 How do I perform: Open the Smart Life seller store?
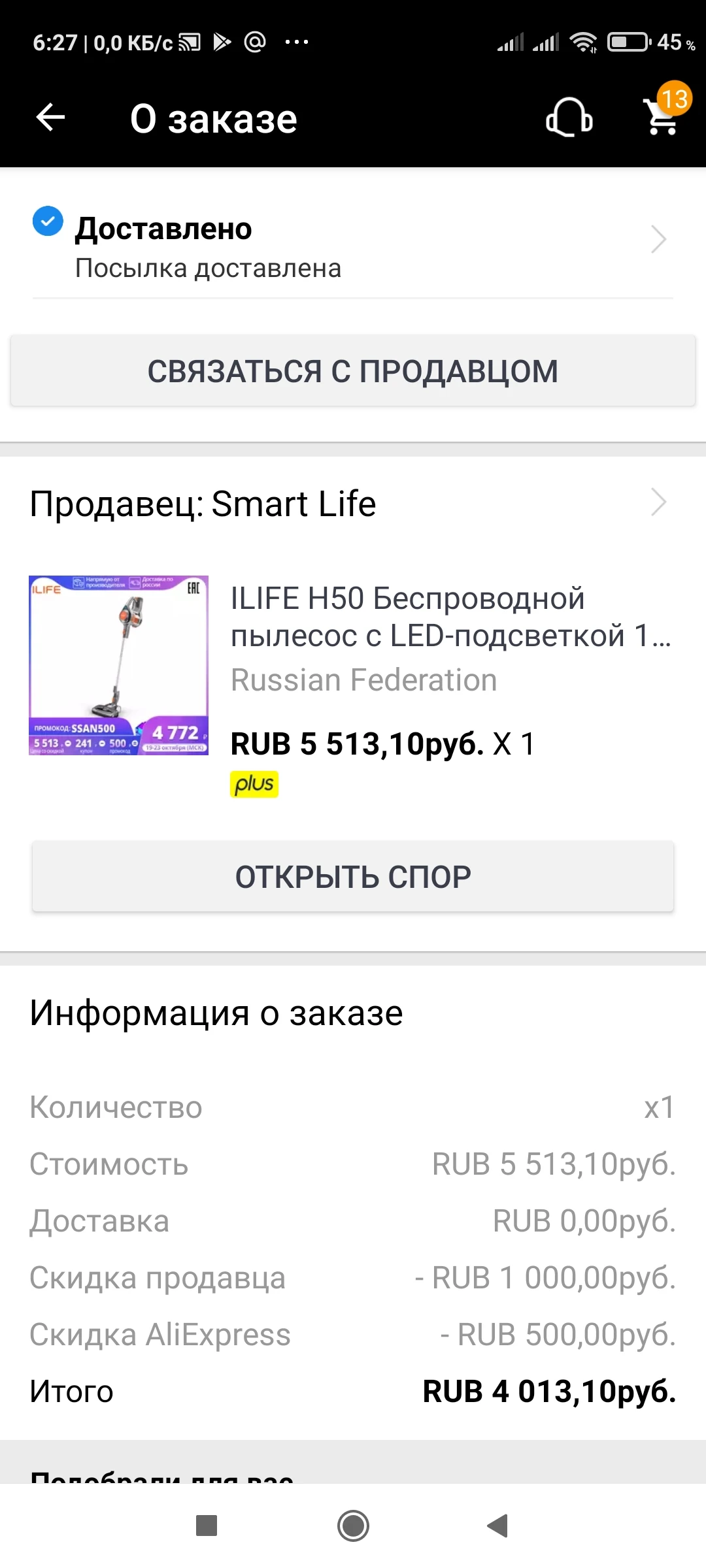(x=353, y=504)
